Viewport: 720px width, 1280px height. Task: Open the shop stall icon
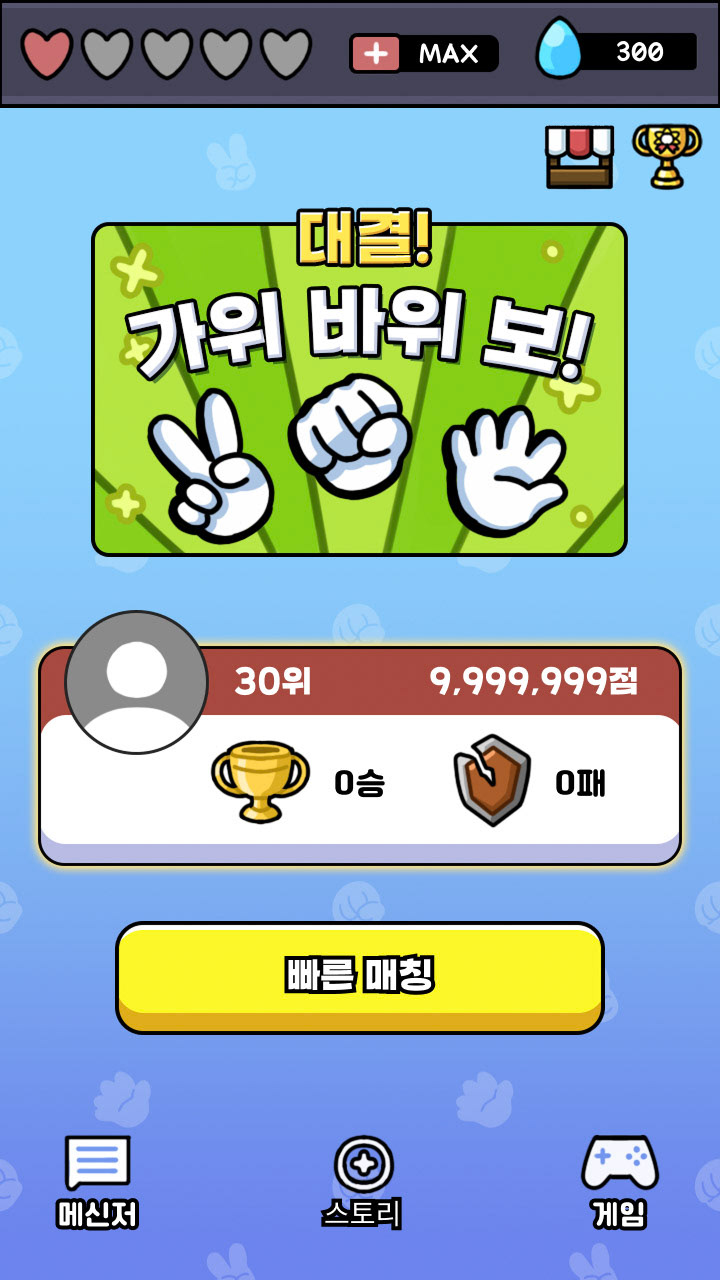(579, 156)
